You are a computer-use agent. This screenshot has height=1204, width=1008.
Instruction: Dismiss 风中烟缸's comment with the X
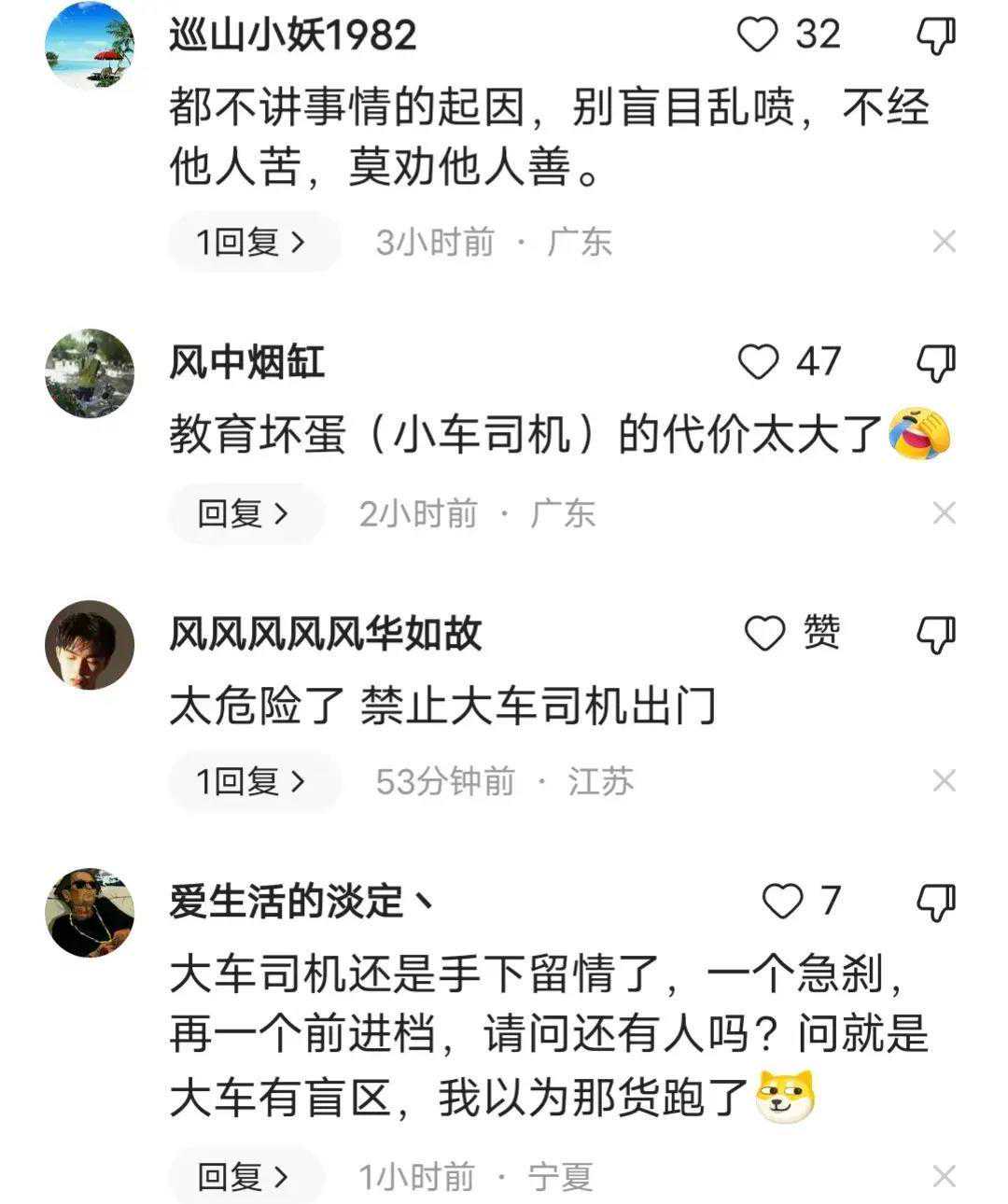tap(944, 513)
